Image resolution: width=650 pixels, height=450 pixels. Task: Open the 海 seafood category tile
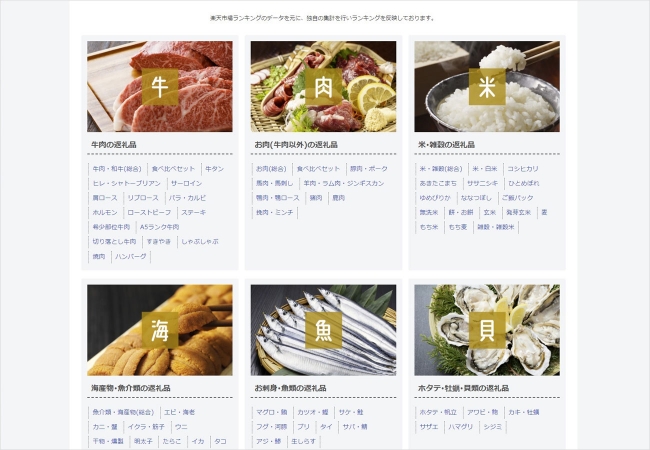(x=160, y=330)
